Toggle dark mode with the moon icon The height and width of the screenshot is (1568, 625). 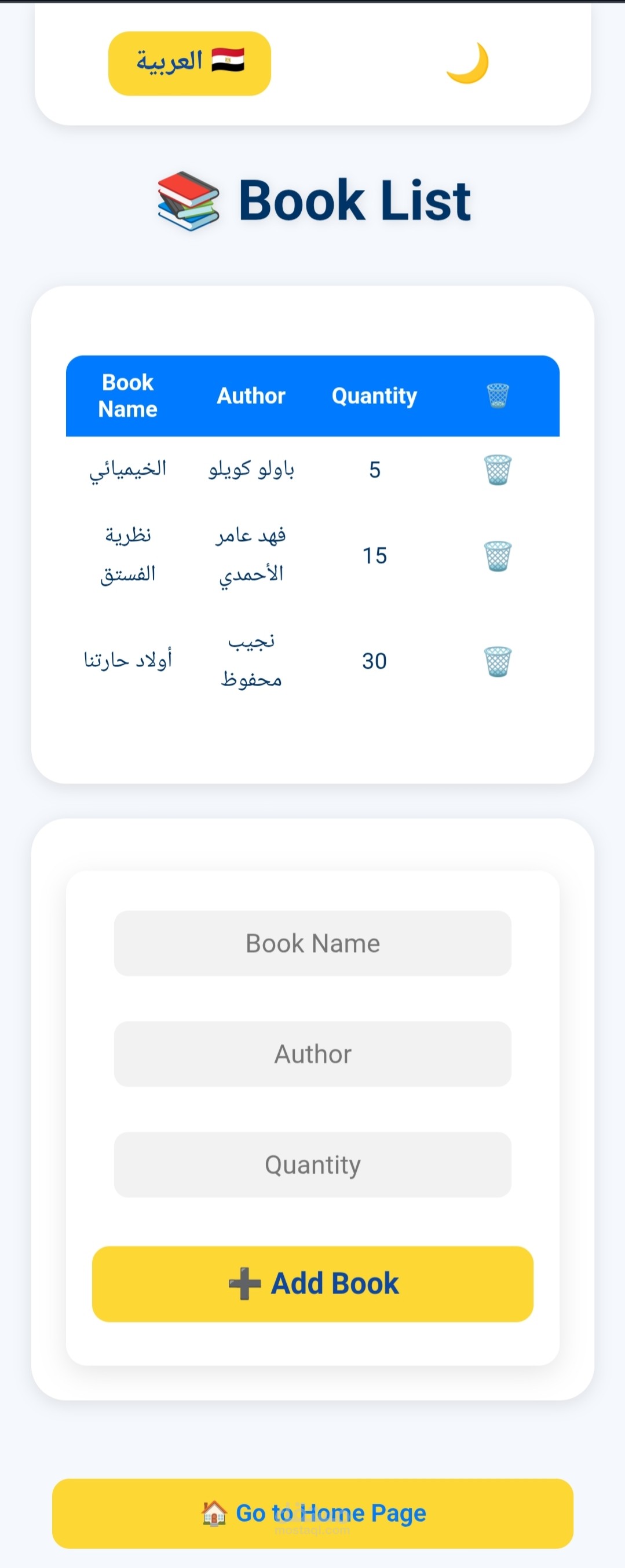(x=467, y=63)
